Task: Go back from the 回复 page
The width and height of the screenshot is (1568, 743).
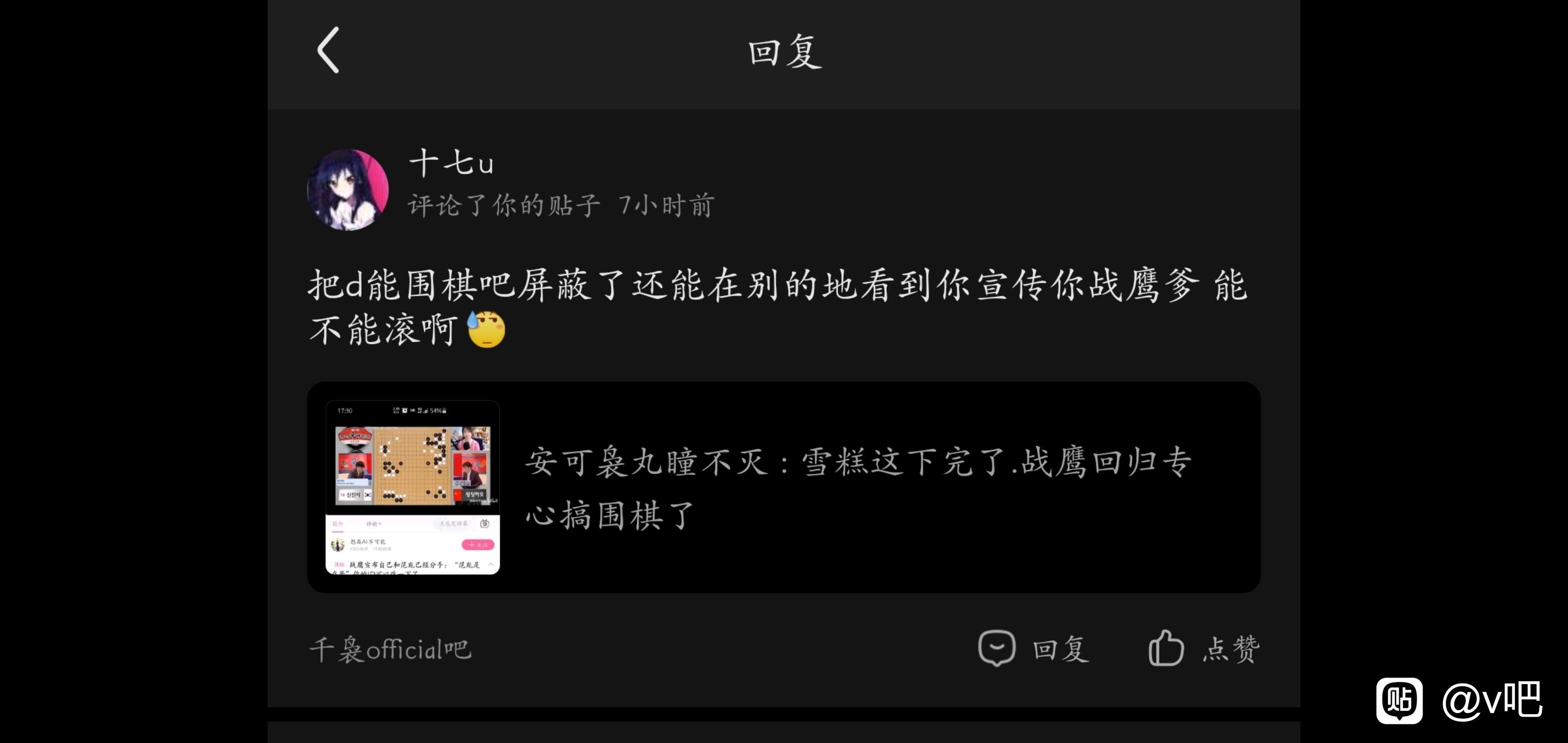Action: pos(329,51)
